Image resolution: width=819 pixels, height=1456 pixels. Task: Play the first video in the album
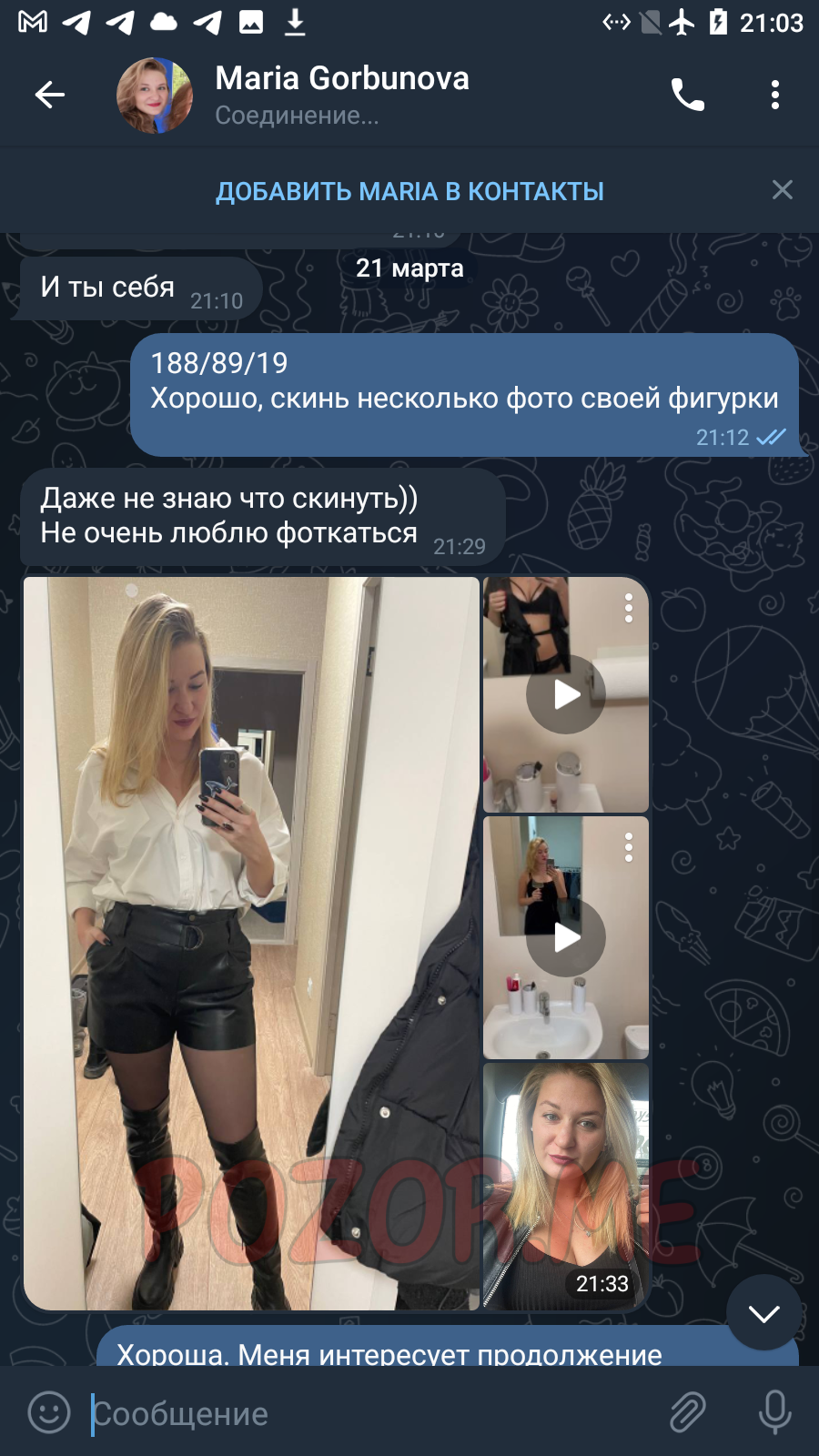pos(566,694)
